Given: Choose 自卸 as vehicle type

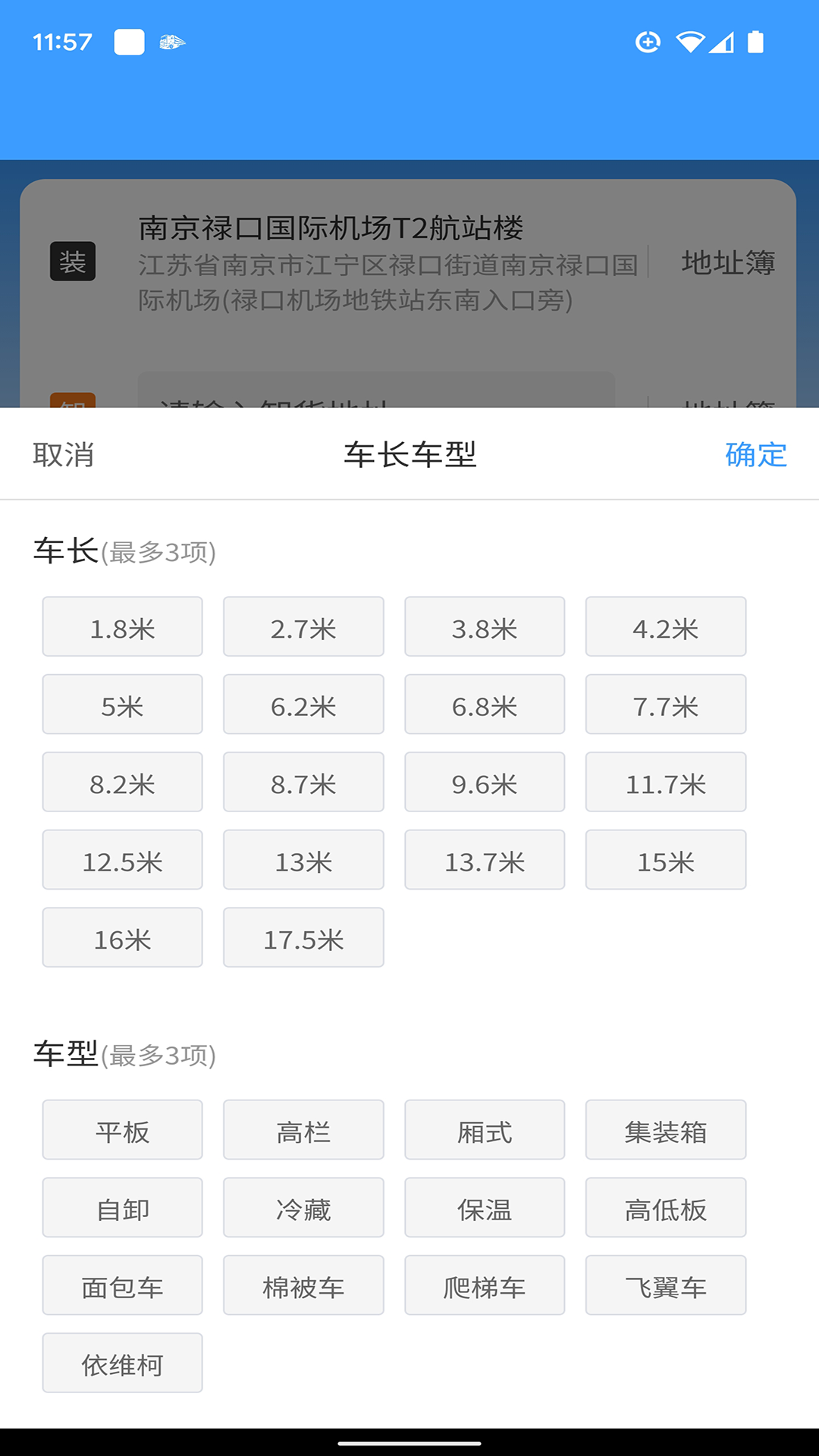Looking at the screenshot, I should pyautogui.click(x=122, y=1208).
